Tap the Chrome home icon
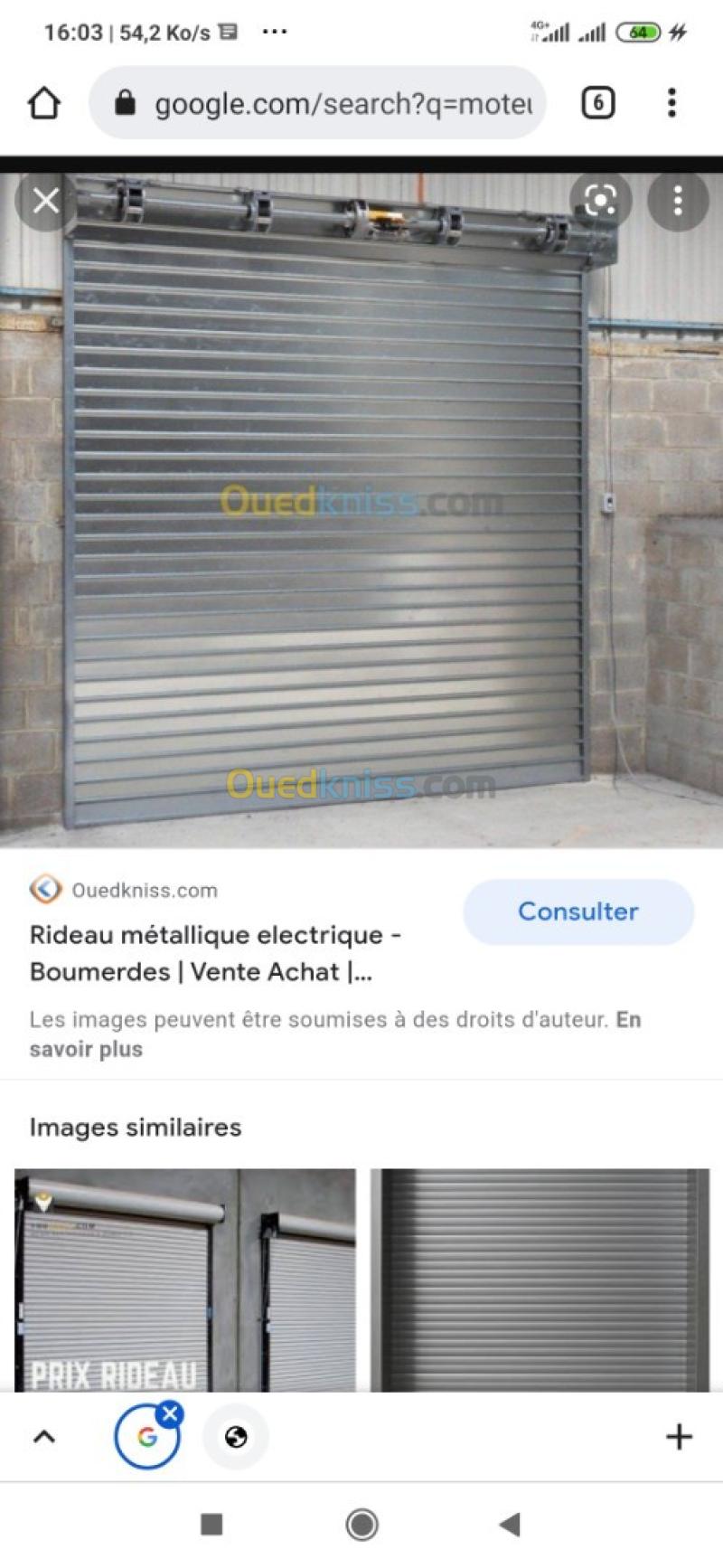723x1568 pixels. tap(43, 103)
